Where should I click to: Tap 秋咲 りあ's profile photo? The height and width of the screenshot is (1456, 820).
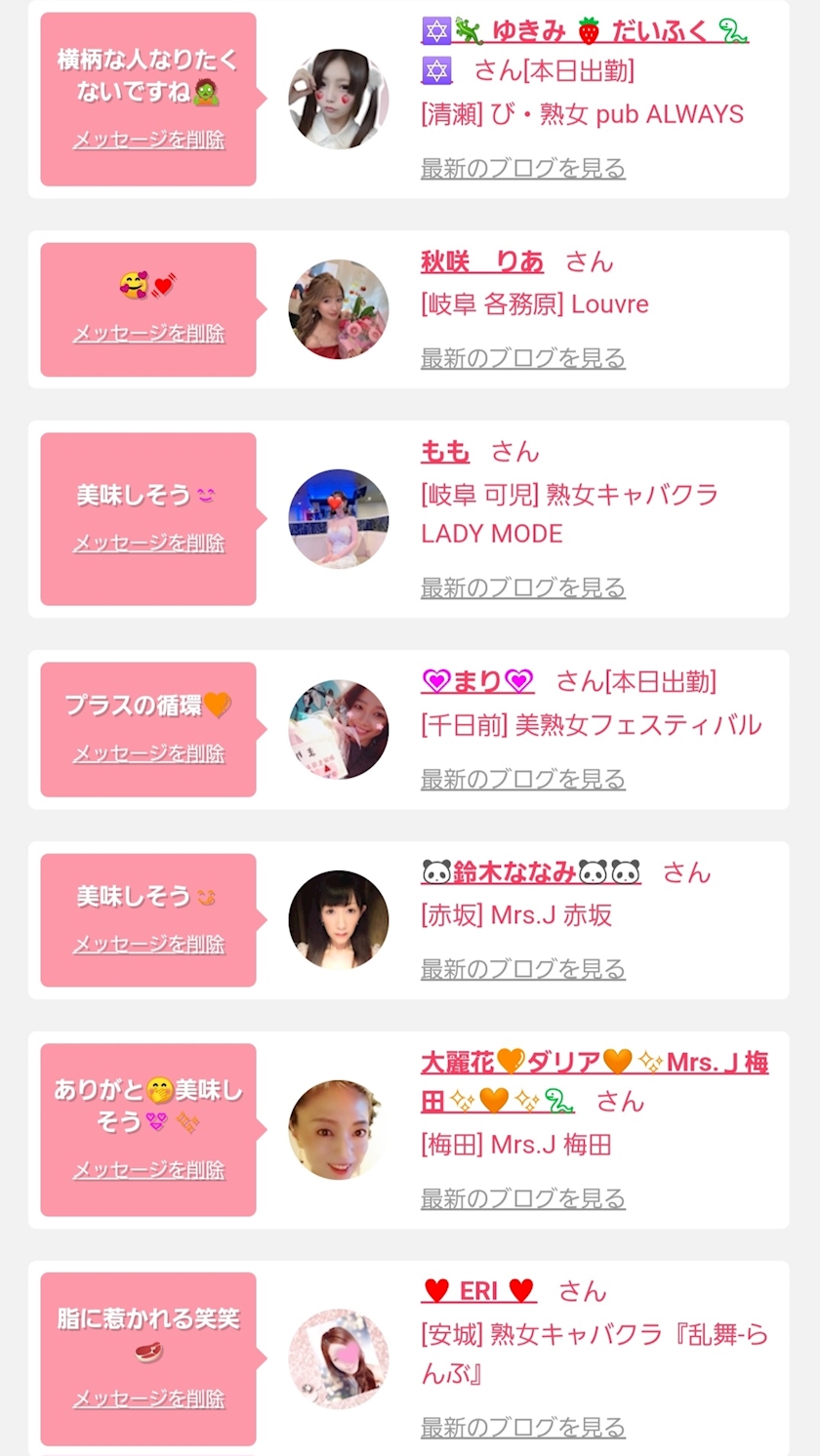(339, 309)
